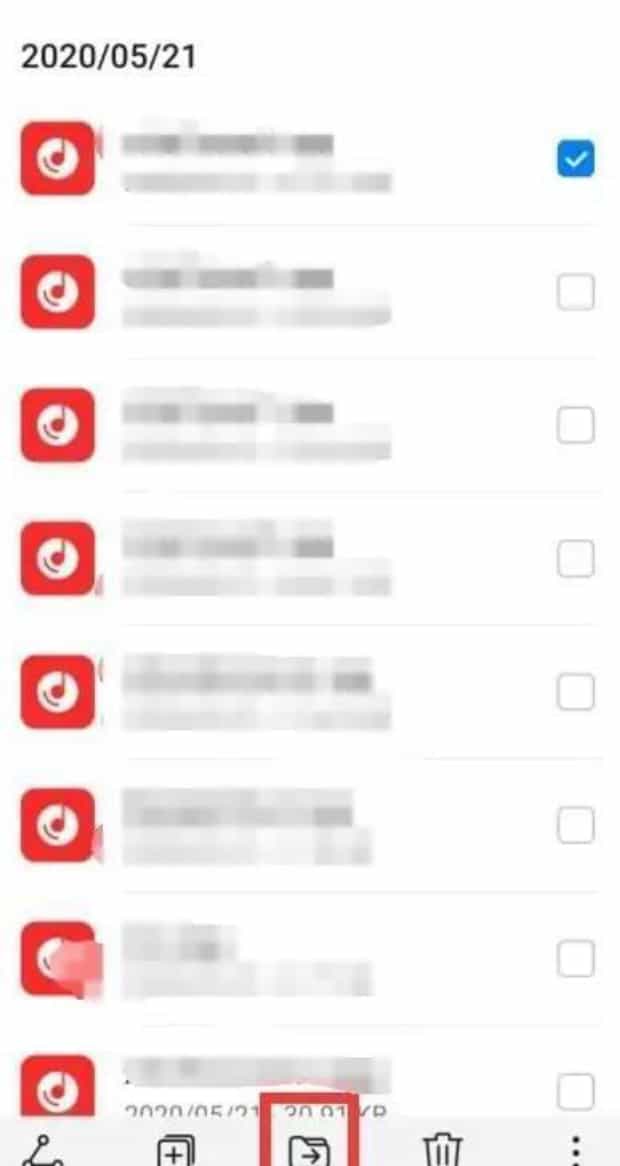Move the selected file to a folder
620x1166 pixels.
[309, 1150]
